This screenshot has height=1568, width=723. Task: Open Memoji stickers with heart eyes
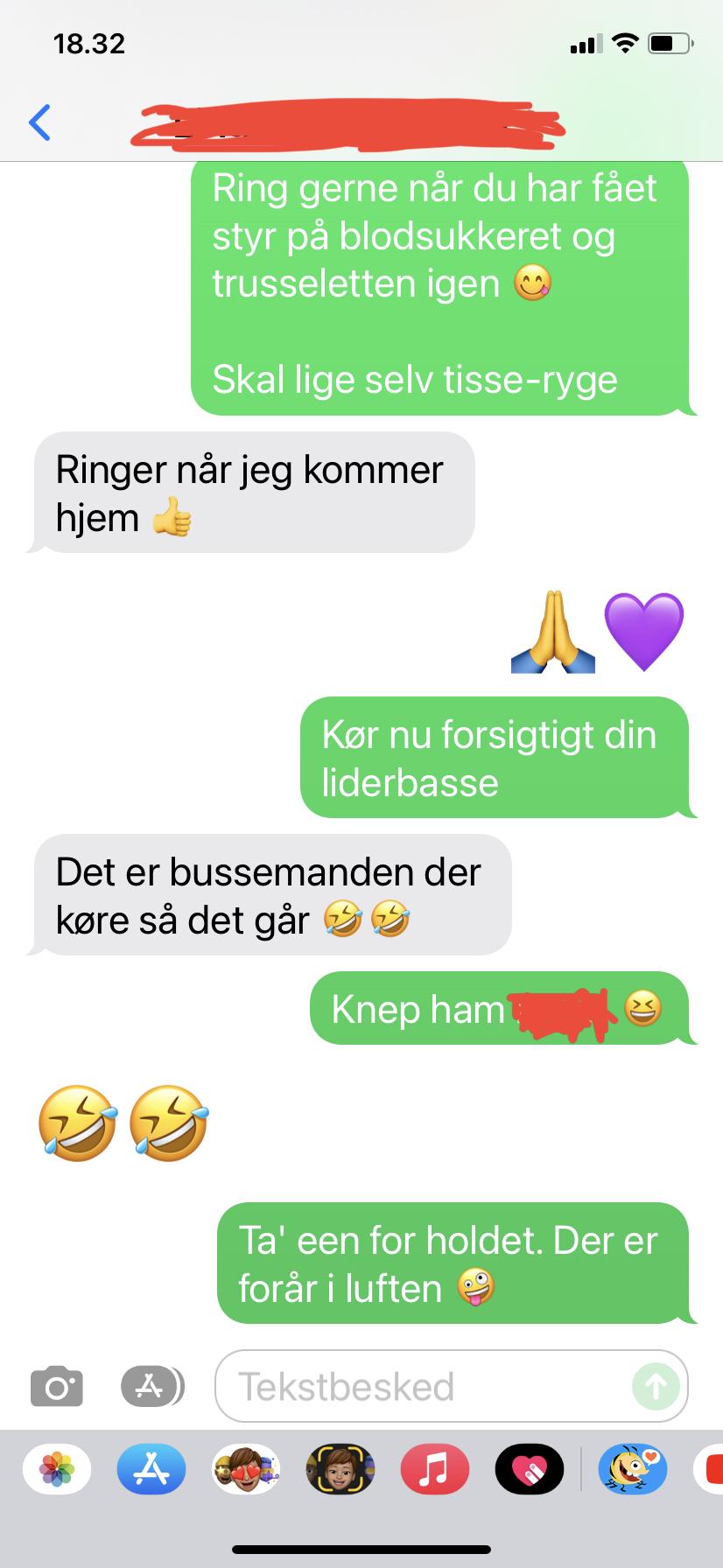(x=246, y=1469)
